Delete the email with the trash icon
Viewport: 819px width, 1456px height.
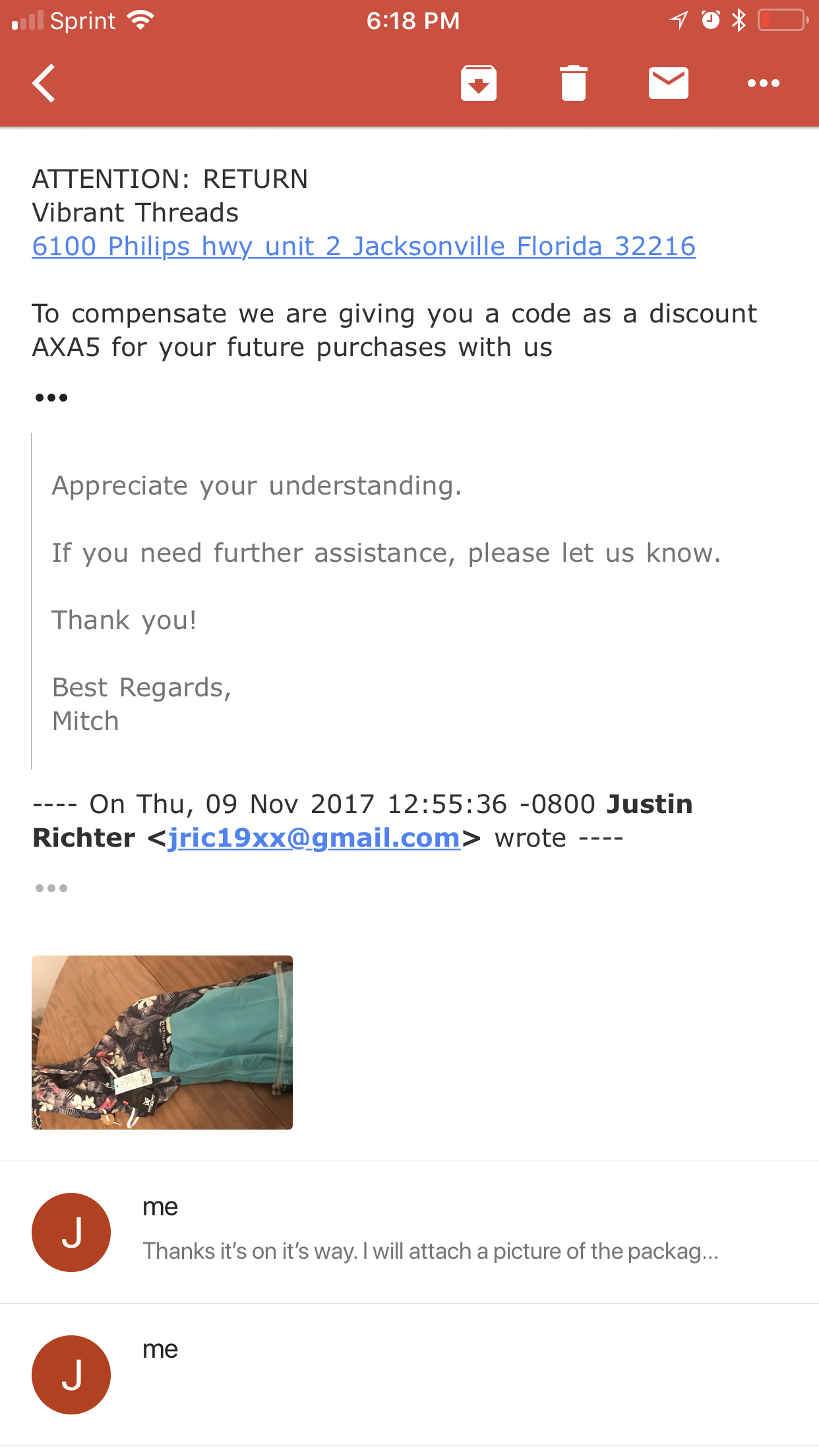pyautogui.click(x=574, y=83)
